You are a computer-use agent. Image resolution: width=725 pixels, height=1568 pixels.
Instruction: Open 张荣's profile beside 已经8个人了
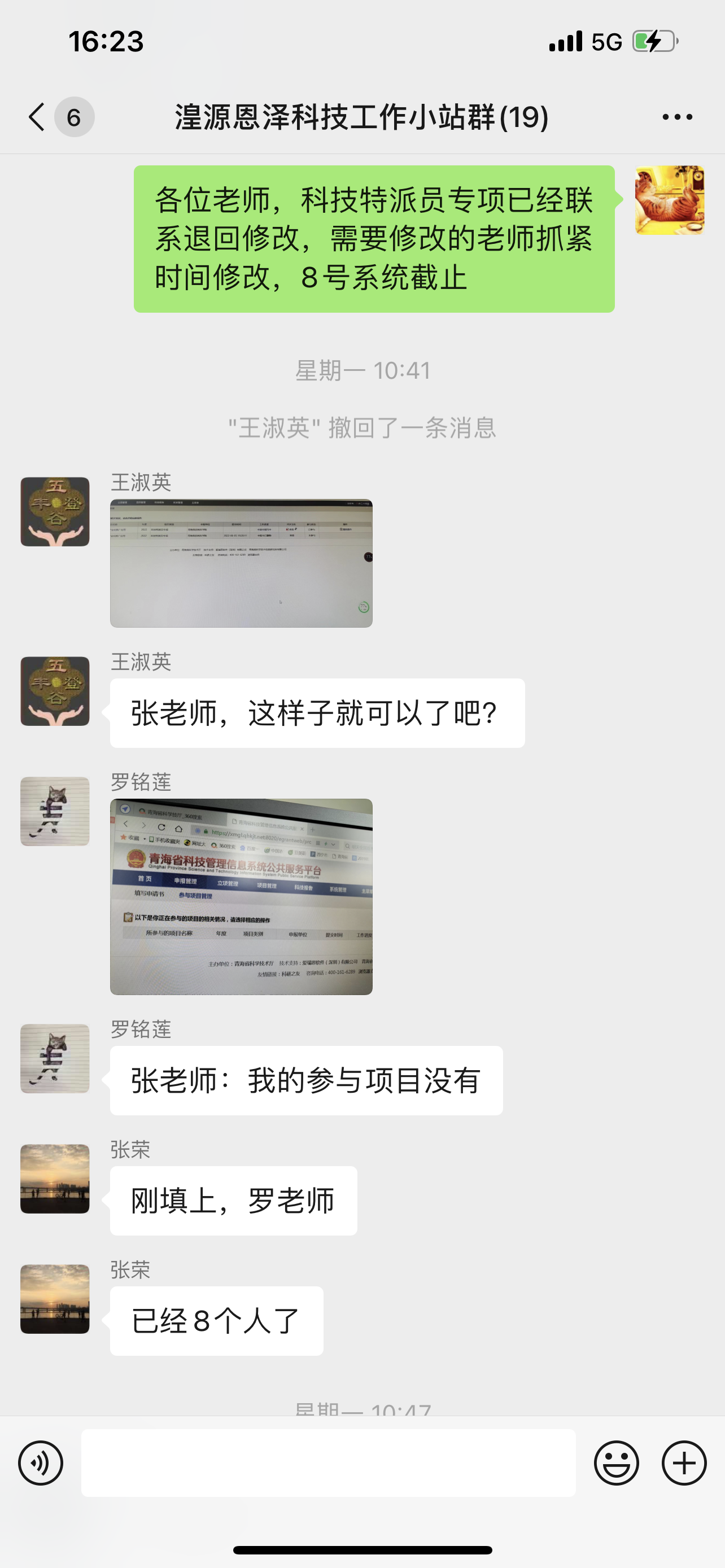point(55,1299)
